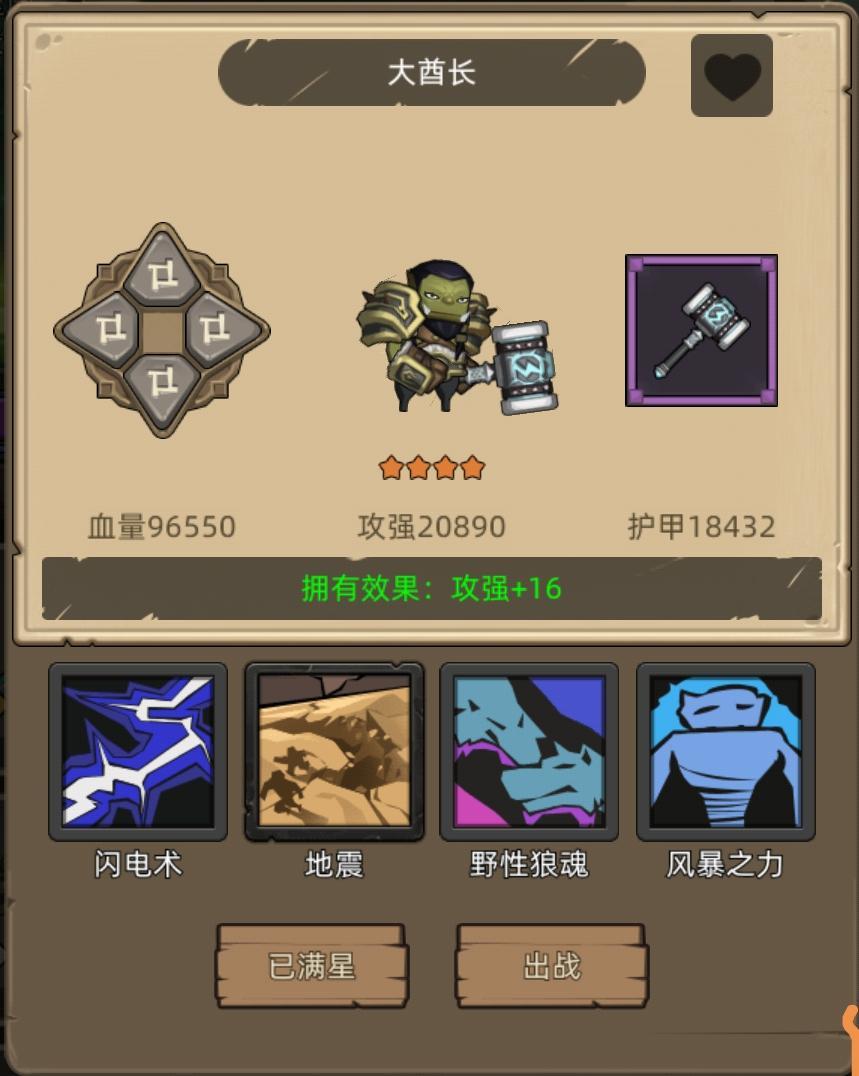Open the 护甲18432 armor stat entry
859x1076 pixels.
click(x=701, y=526)
